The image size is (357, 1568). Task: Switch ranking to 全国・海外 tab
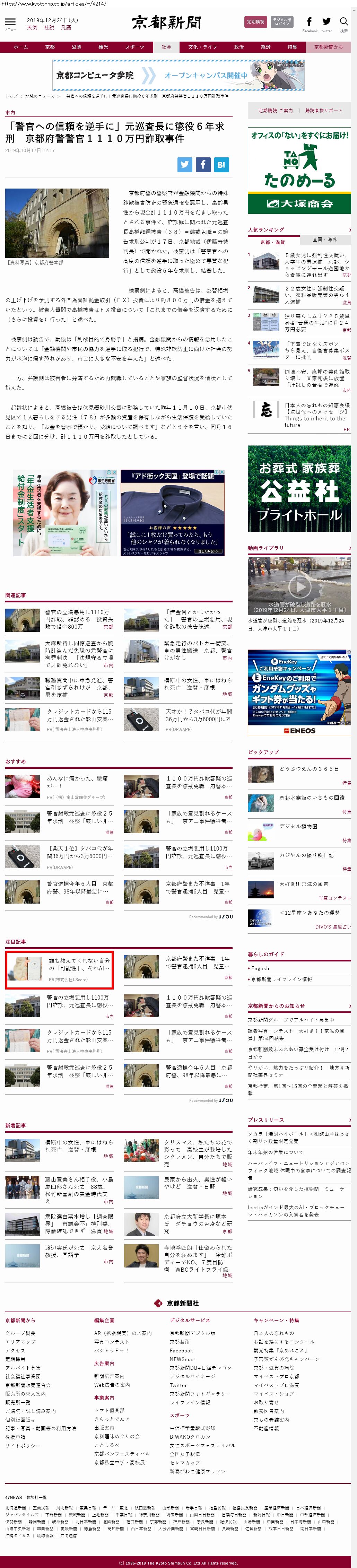325,240
